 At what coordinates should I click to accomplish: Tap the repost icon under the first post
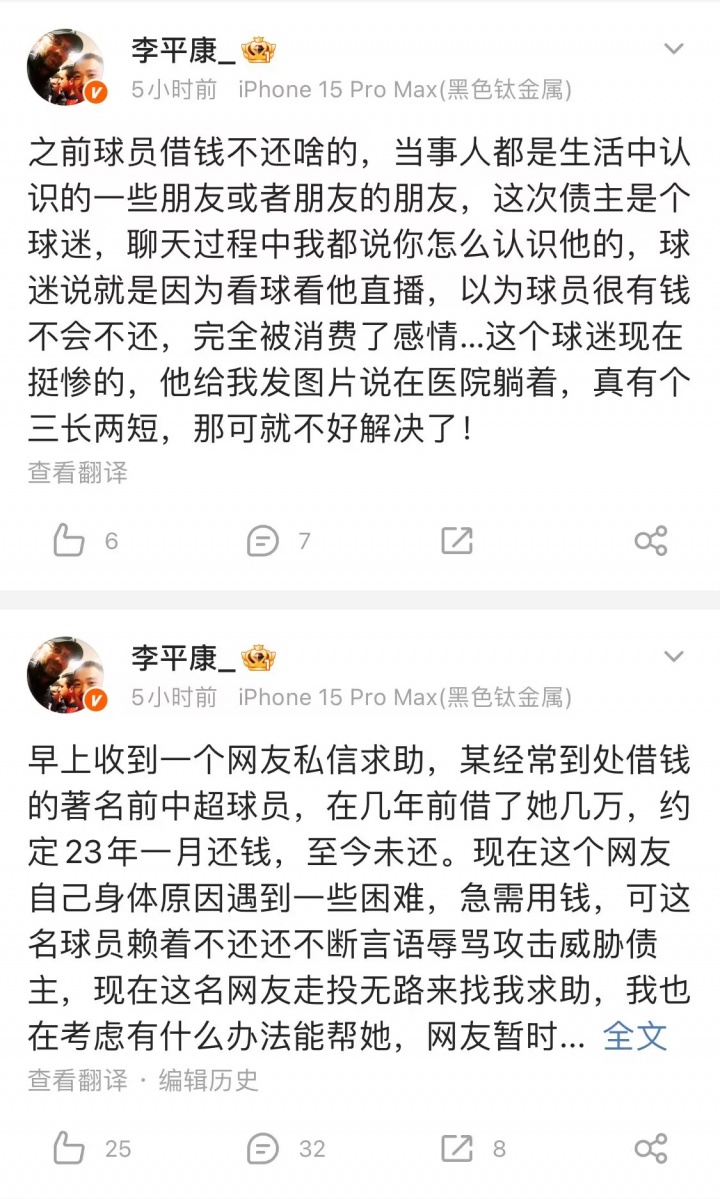[x=457, y=540]
